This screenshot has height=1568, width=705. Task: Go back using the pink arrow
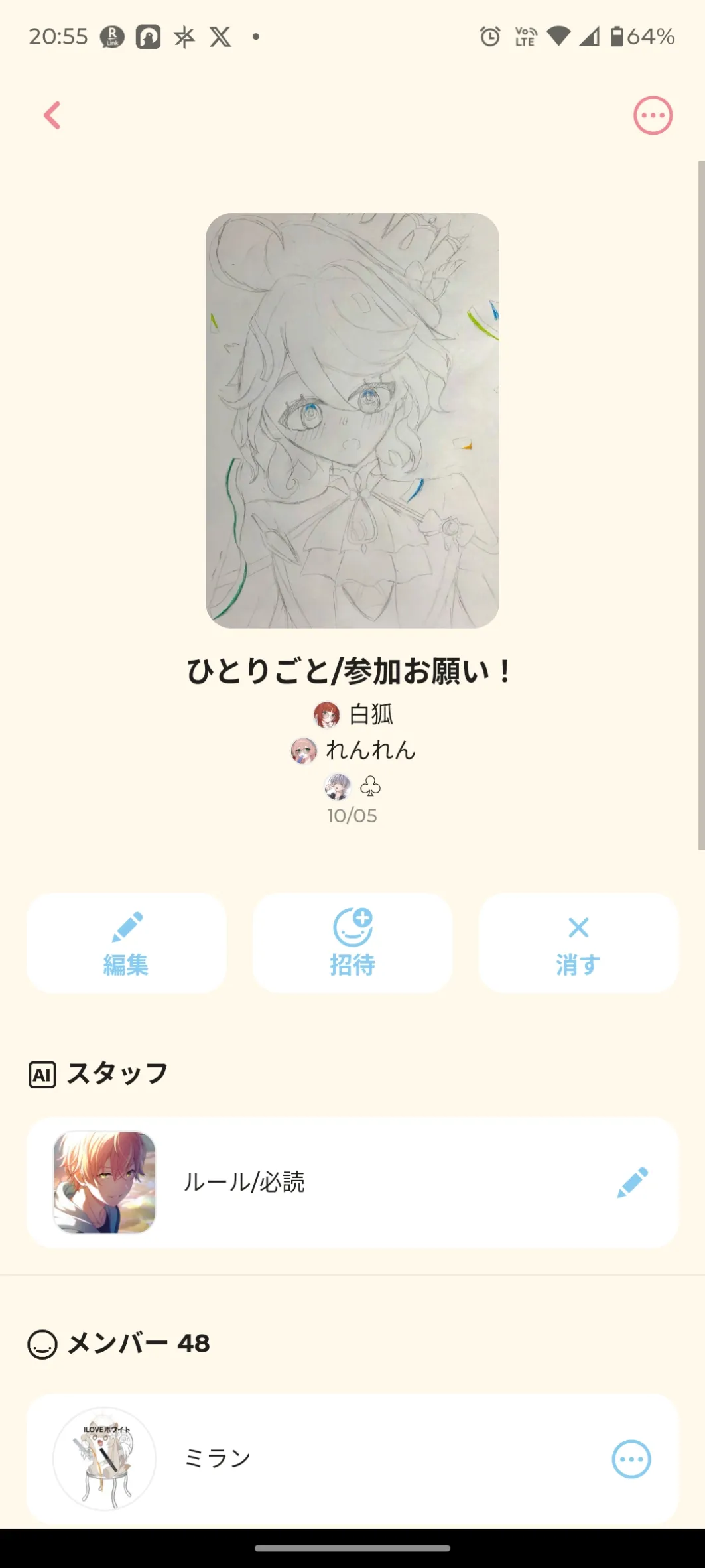coord(52,115)
